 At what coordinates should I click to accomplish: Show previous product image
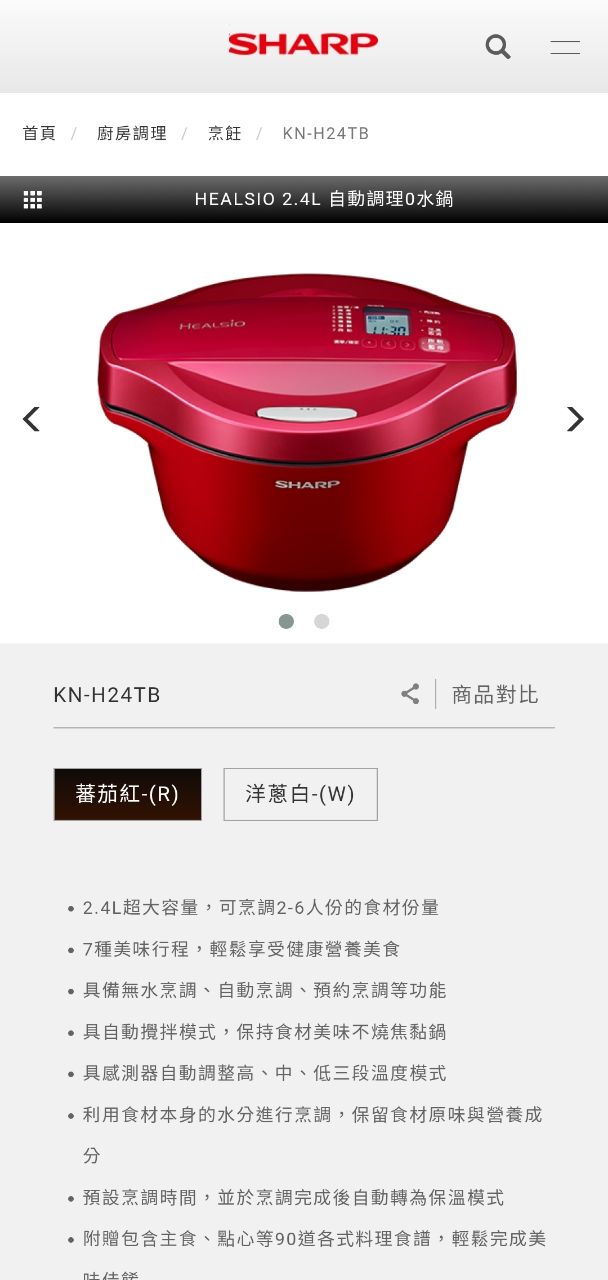(x=31, y=419)
